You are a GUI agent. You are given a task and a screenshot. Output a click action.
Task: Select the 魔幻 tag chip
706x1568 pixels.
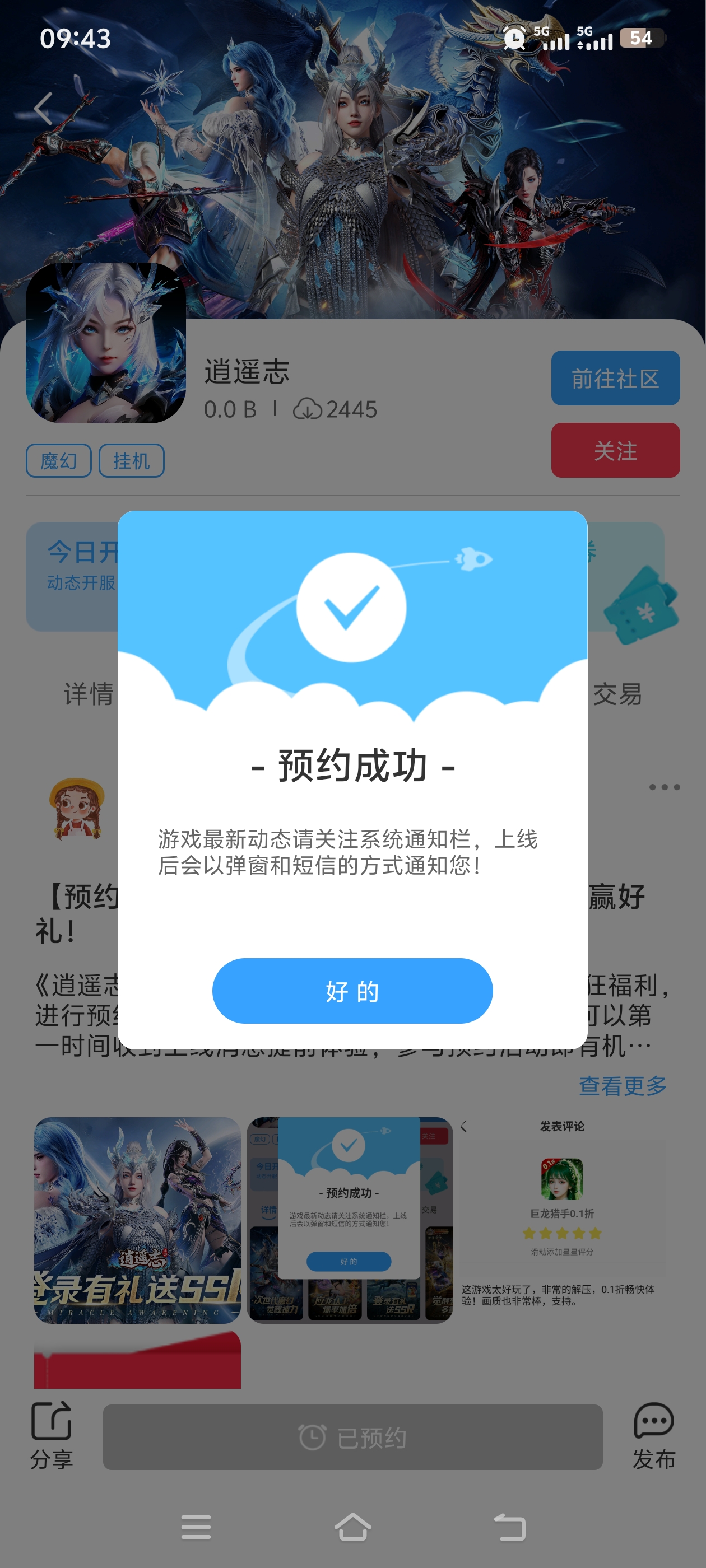point(58,461)
